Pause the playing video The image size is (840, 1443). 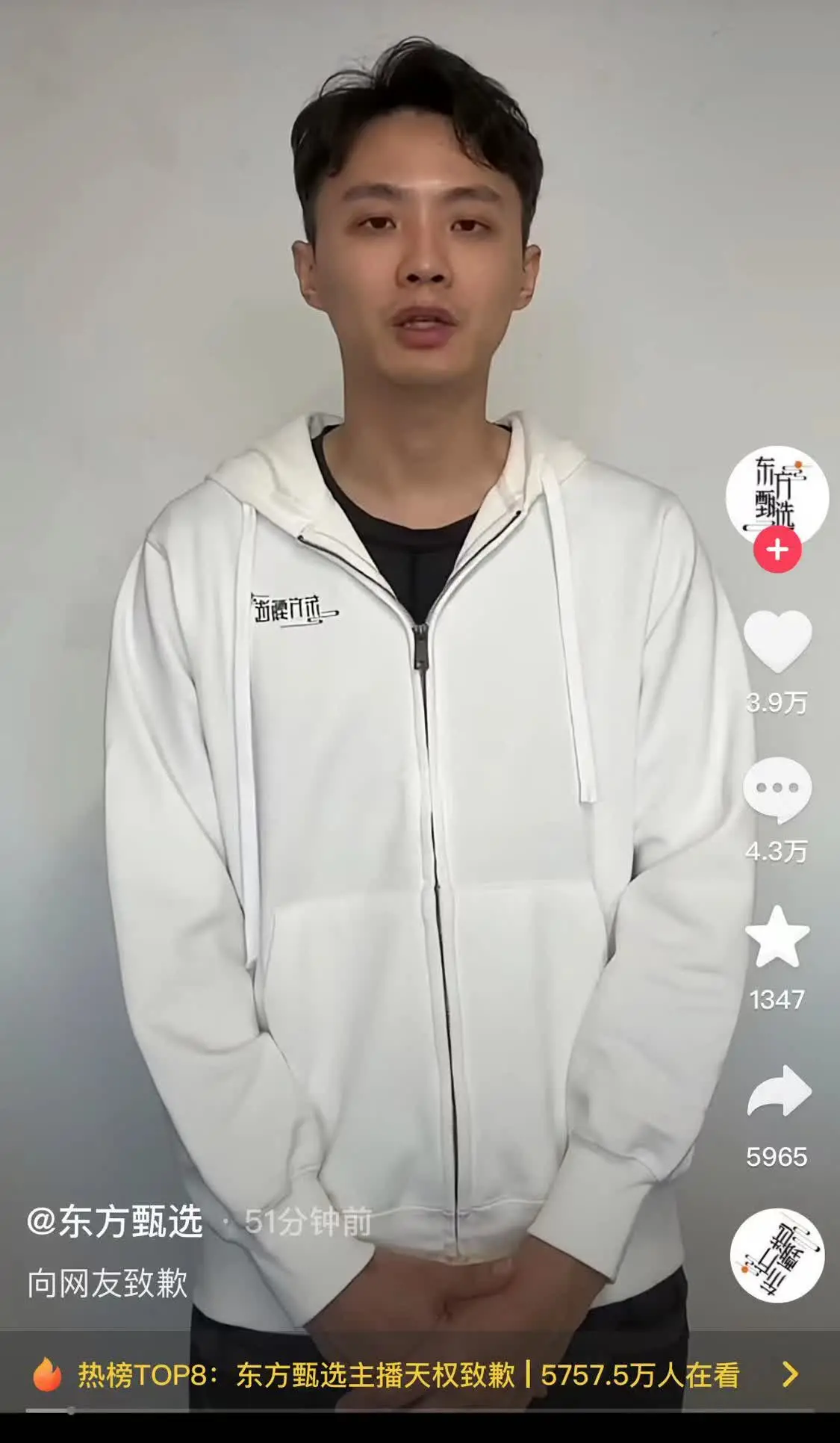(418, 747)
